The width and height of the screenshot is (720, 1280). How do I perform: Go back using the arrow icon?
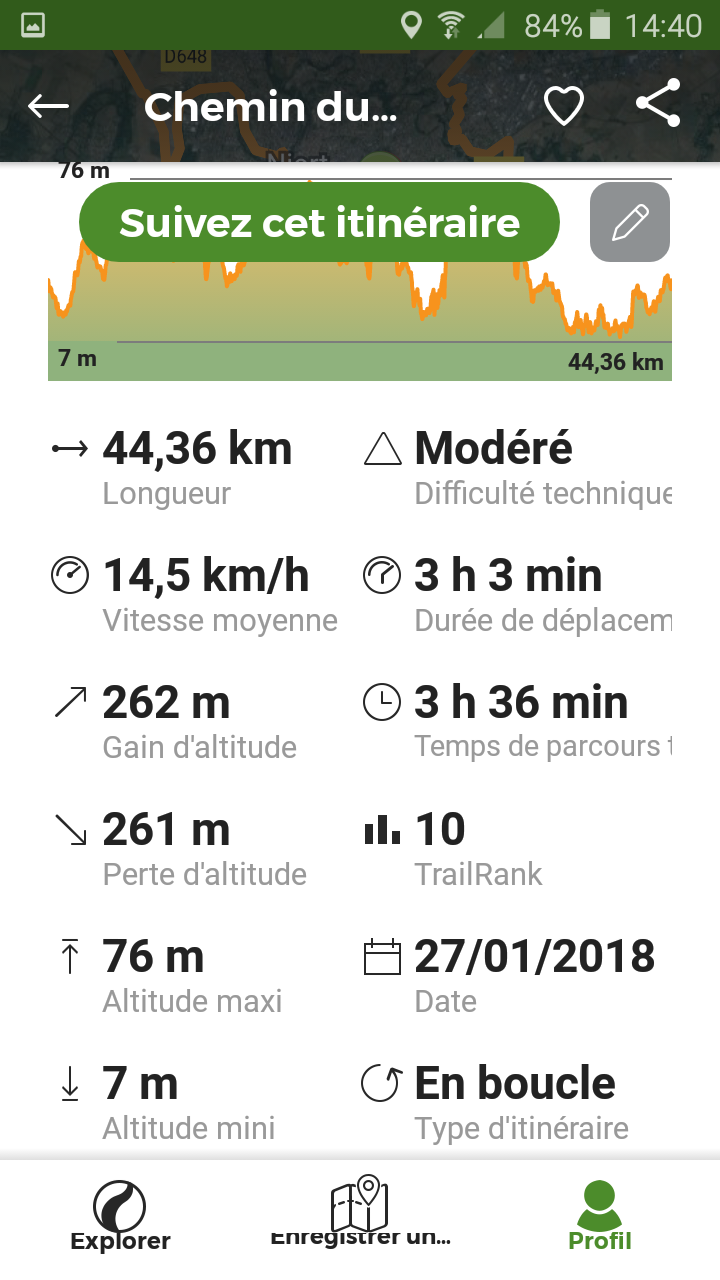(x=48, y=106)
